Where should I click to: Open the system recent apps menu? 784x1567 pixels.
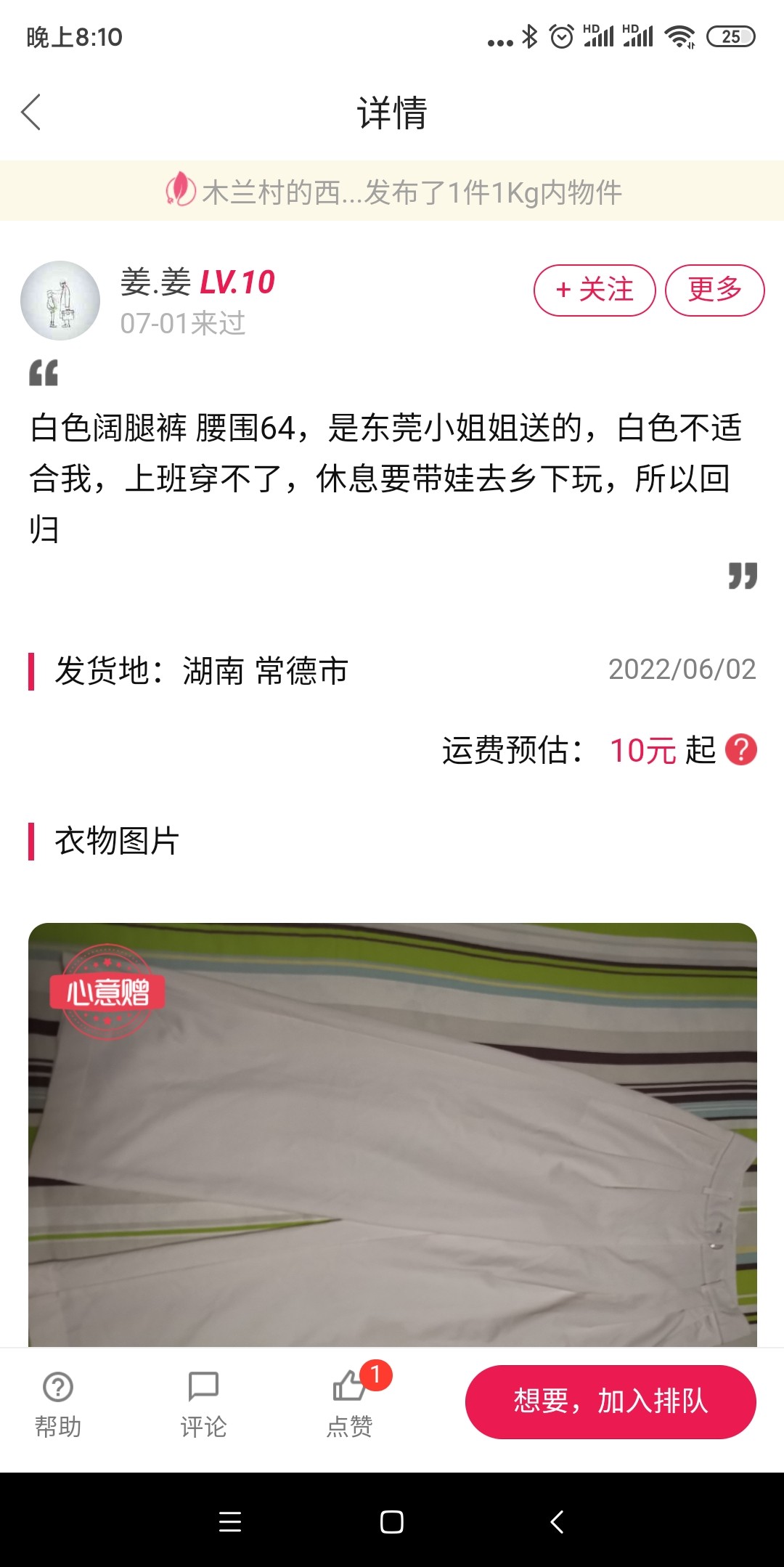tap(229, 1522)
